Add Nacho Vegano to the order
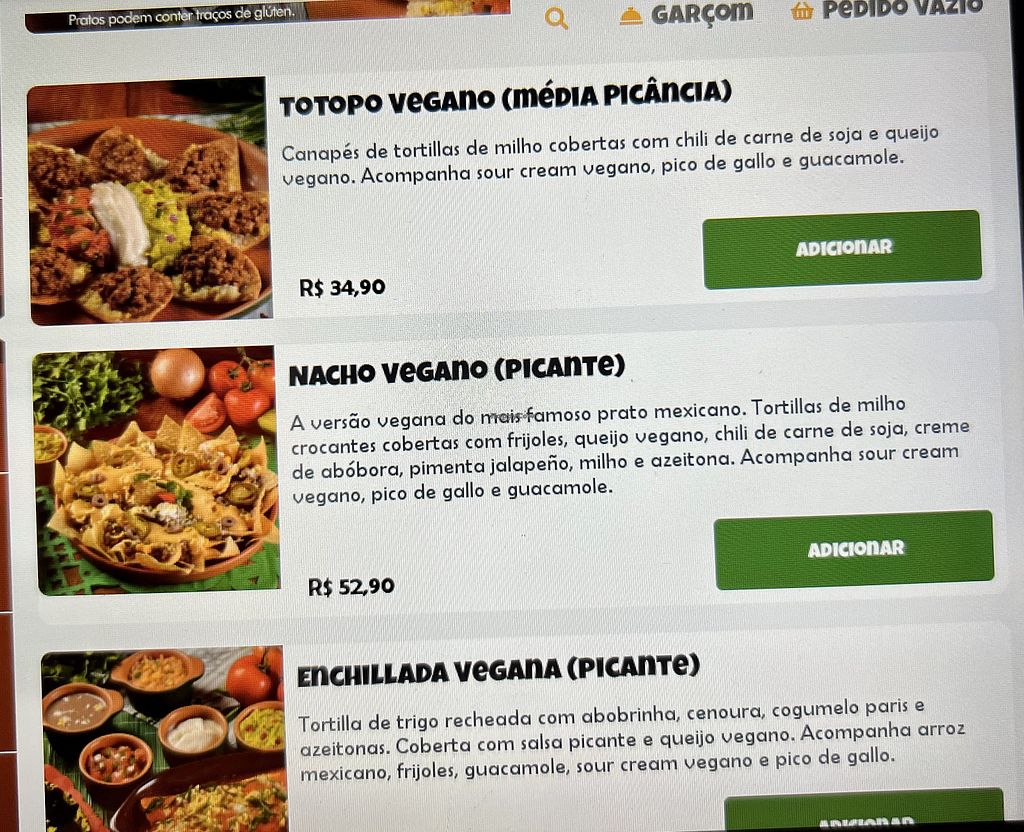The height and width of the screenshot is (832, 1024). point(854,549)
